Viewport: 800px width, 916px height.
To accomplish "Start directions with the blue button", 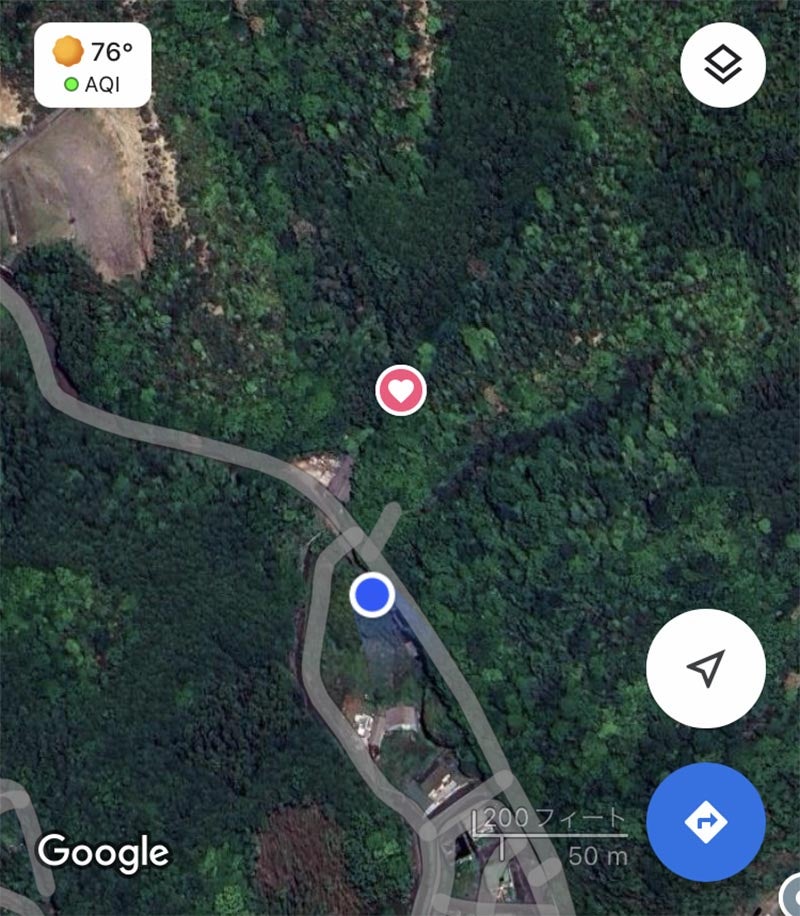I will (x=706, y=822).
